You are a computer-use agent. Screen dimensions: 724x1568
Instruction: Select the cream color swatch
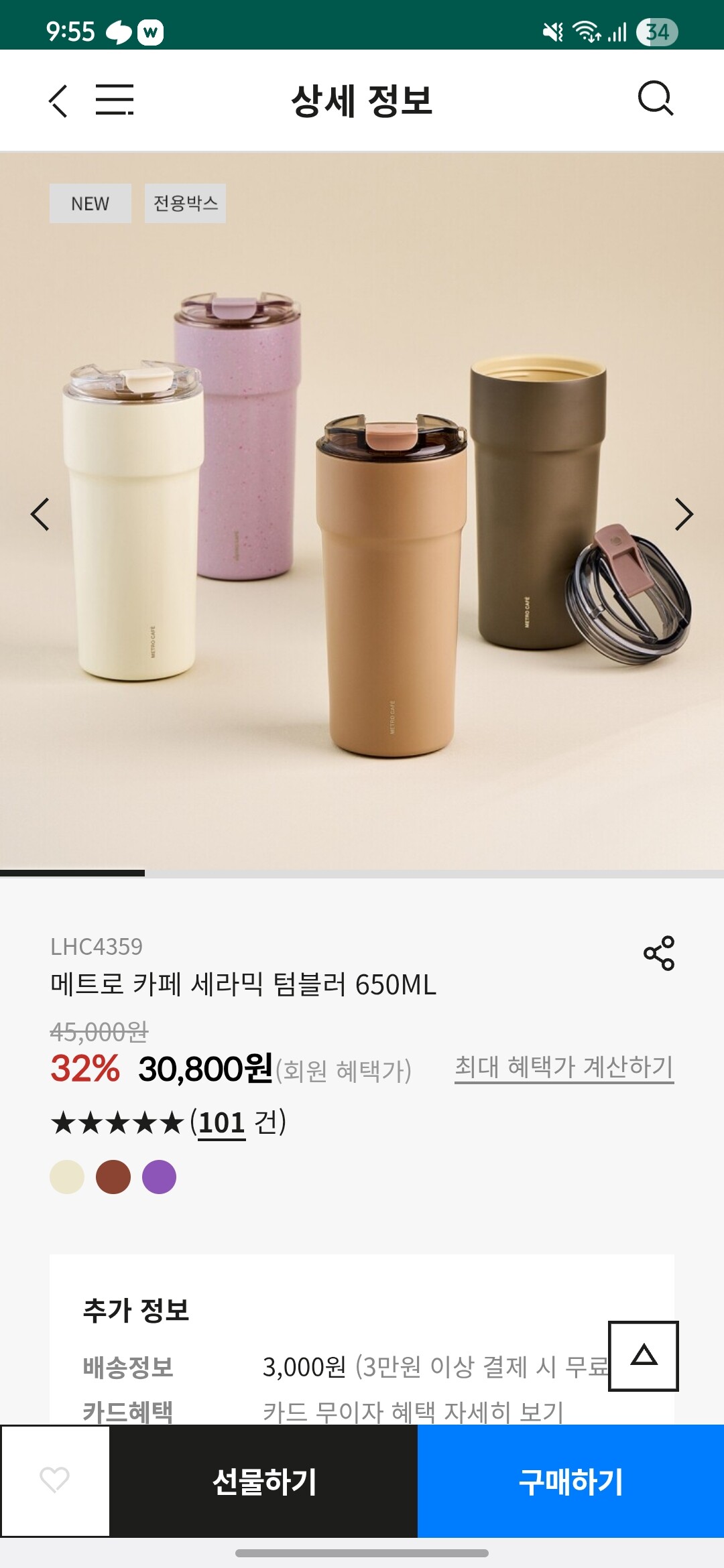[67, 1177]
